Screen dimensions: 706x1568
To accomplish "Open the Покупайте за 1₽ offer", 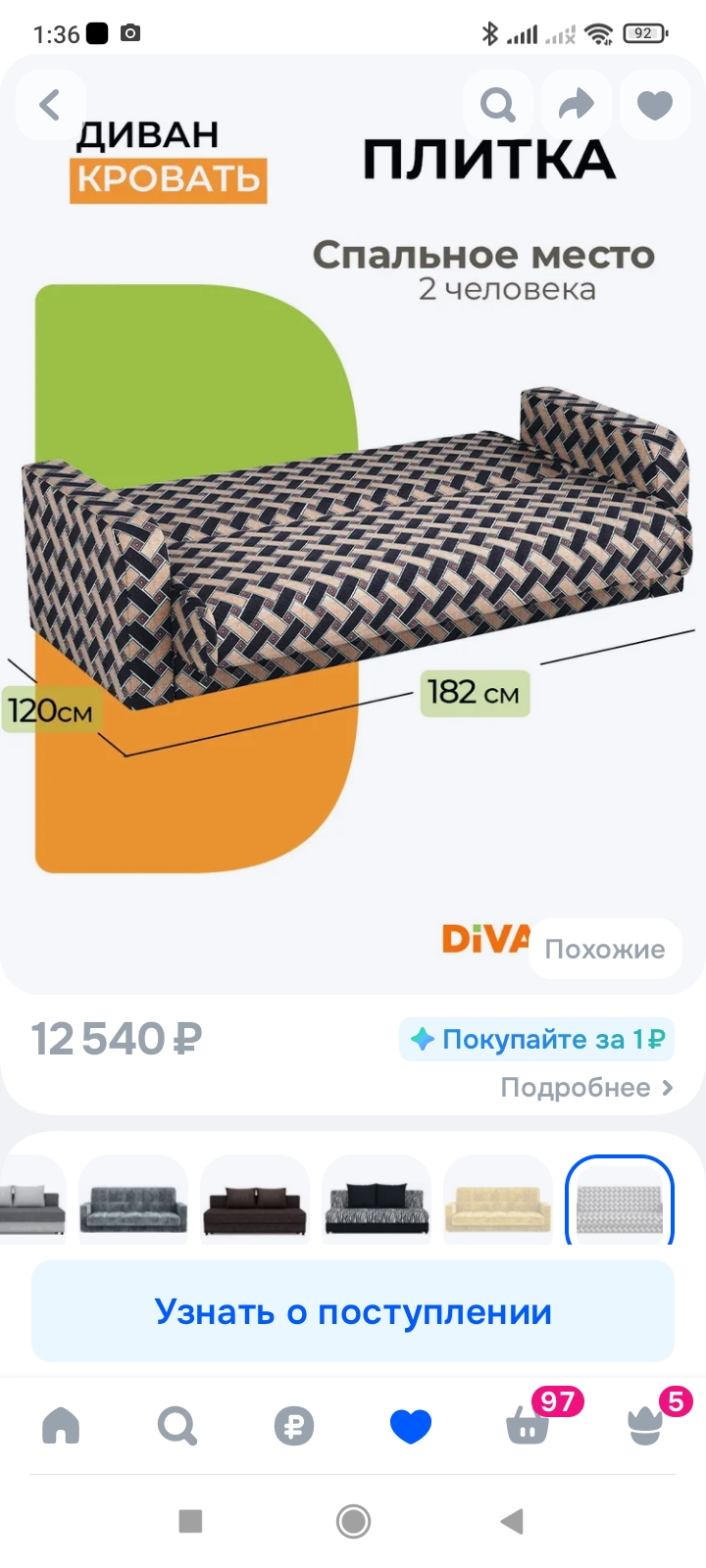I will [x=536, y=1039].
